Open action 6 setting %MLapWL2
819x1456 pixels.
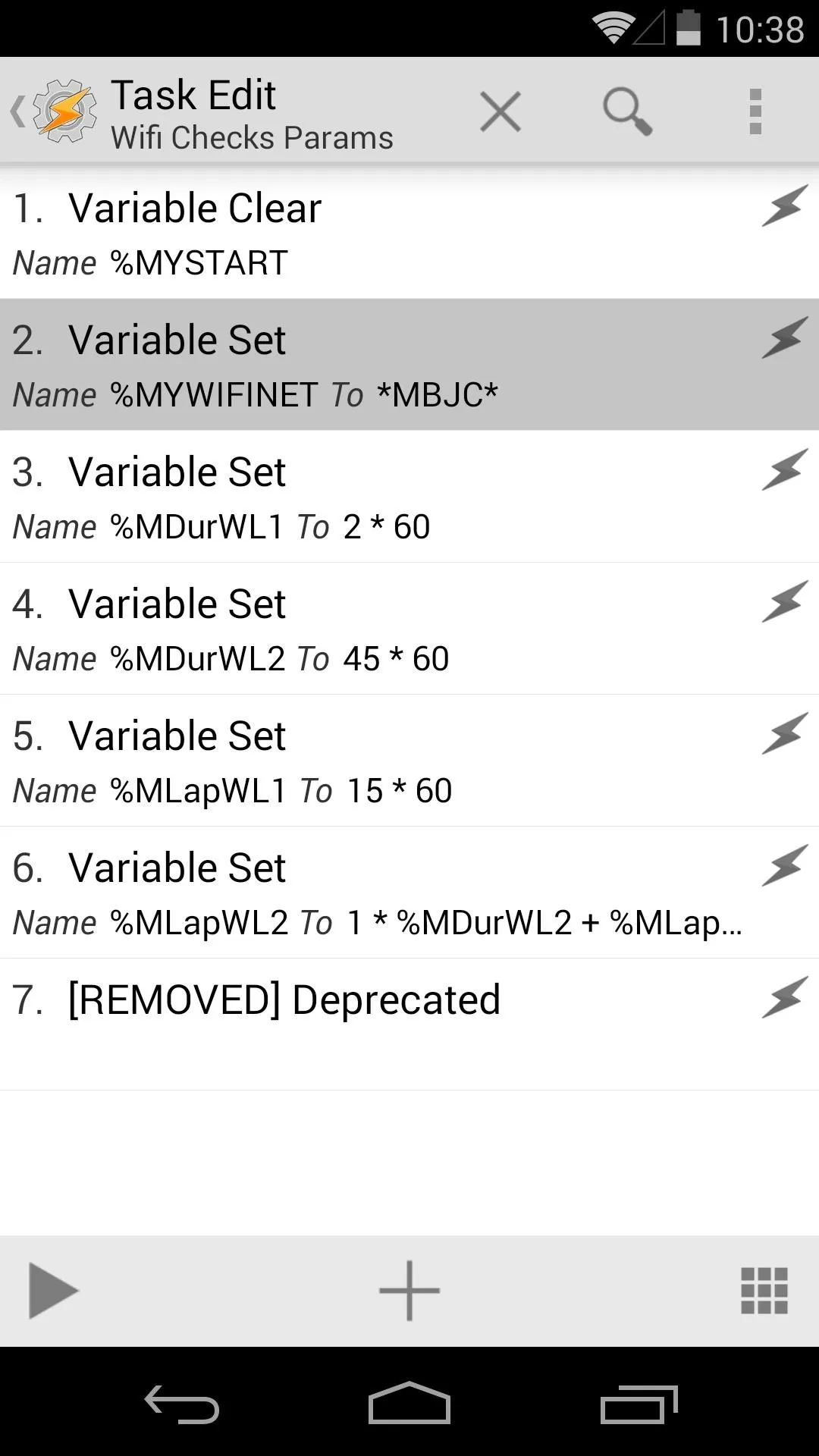coord(409,893)
